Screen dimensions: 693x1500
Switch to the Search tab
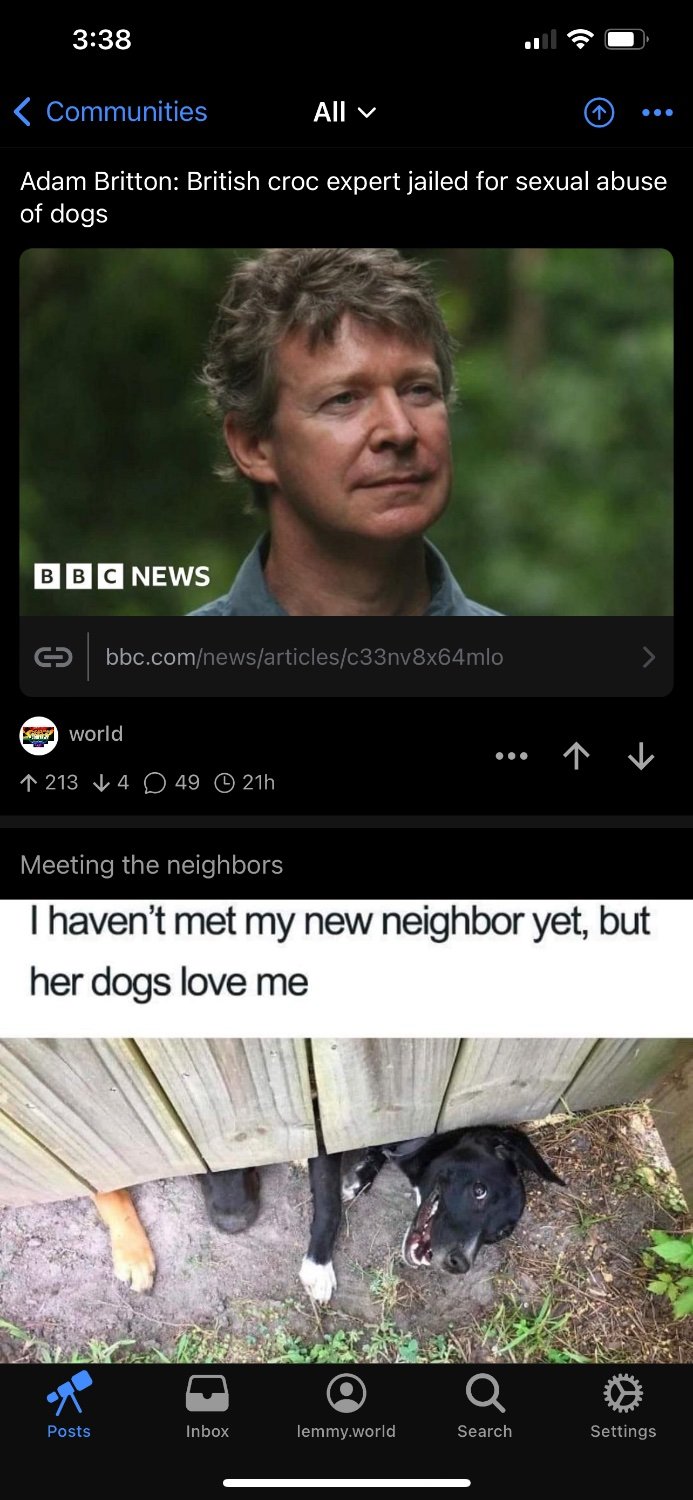pos(484,1405)
